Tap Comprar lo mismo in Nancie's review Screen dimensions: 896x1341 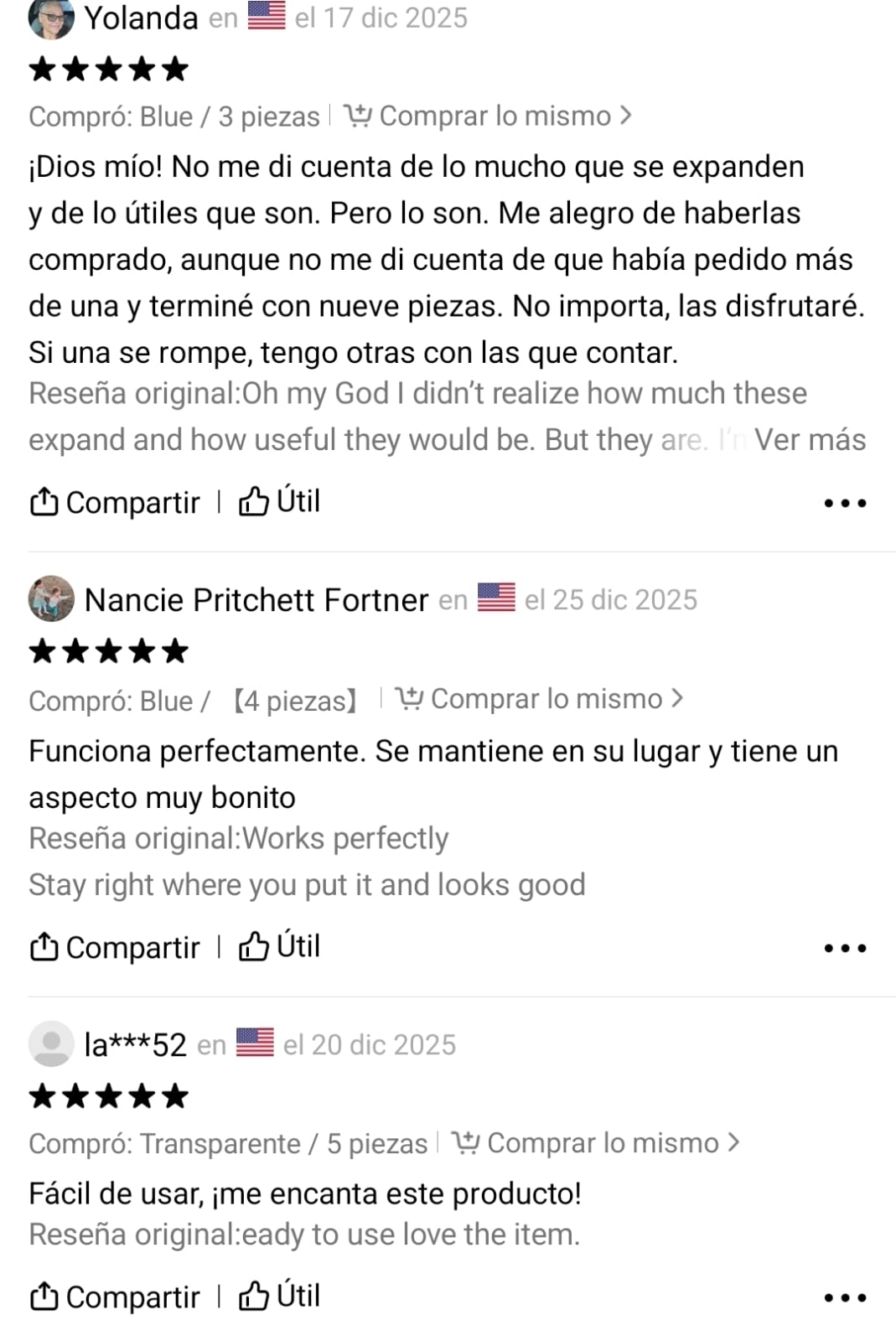540,699
